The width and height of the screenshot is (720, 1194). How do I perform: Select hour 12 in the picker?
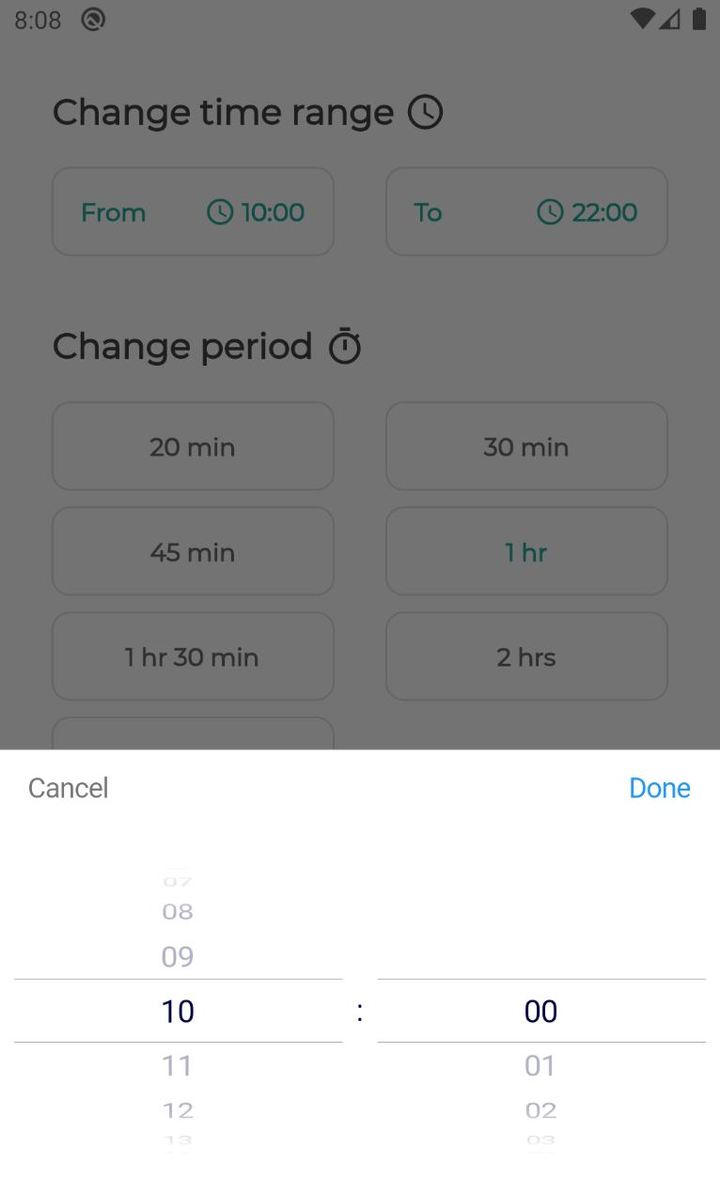click(178, 1110)
